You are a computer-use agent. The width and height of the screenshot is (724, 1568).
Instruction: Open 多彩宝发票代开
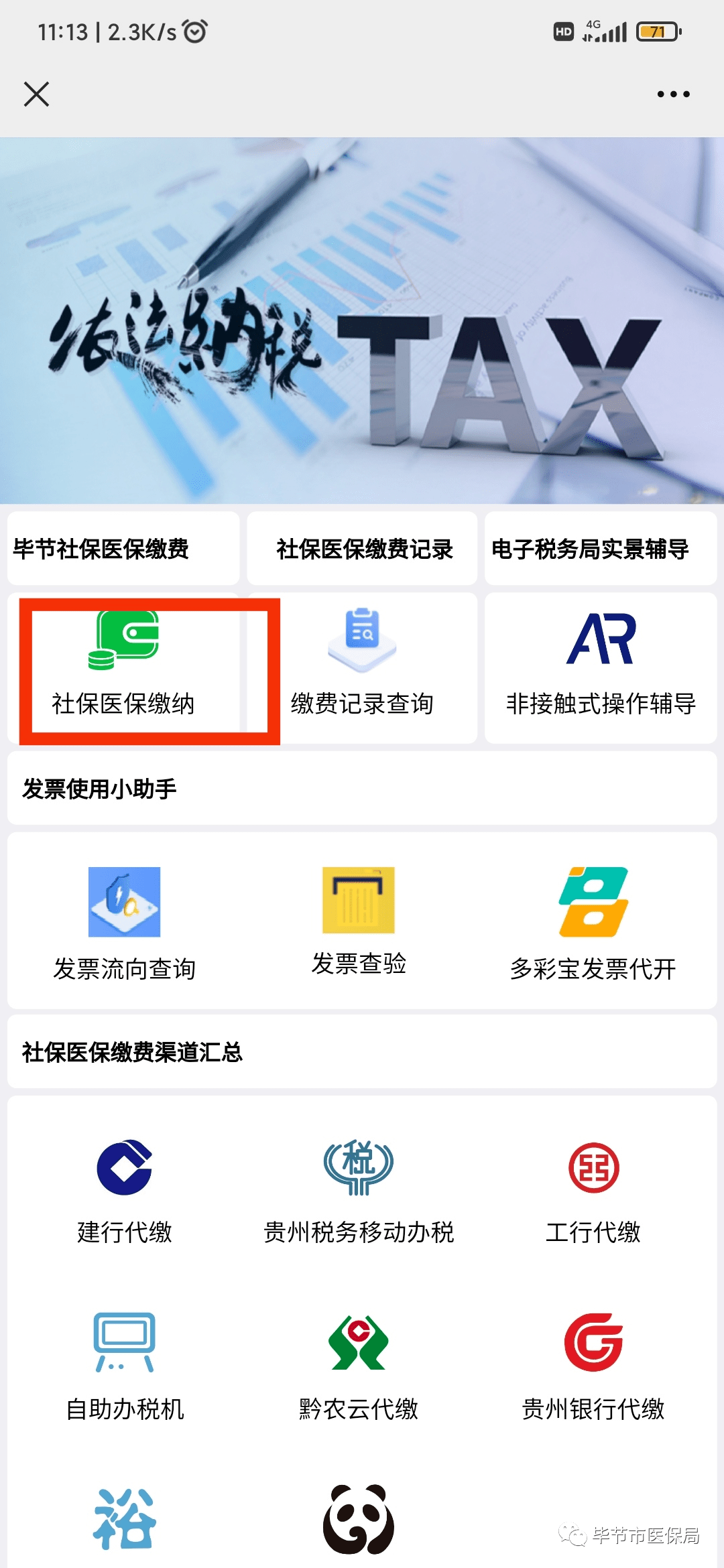(593, 921)
